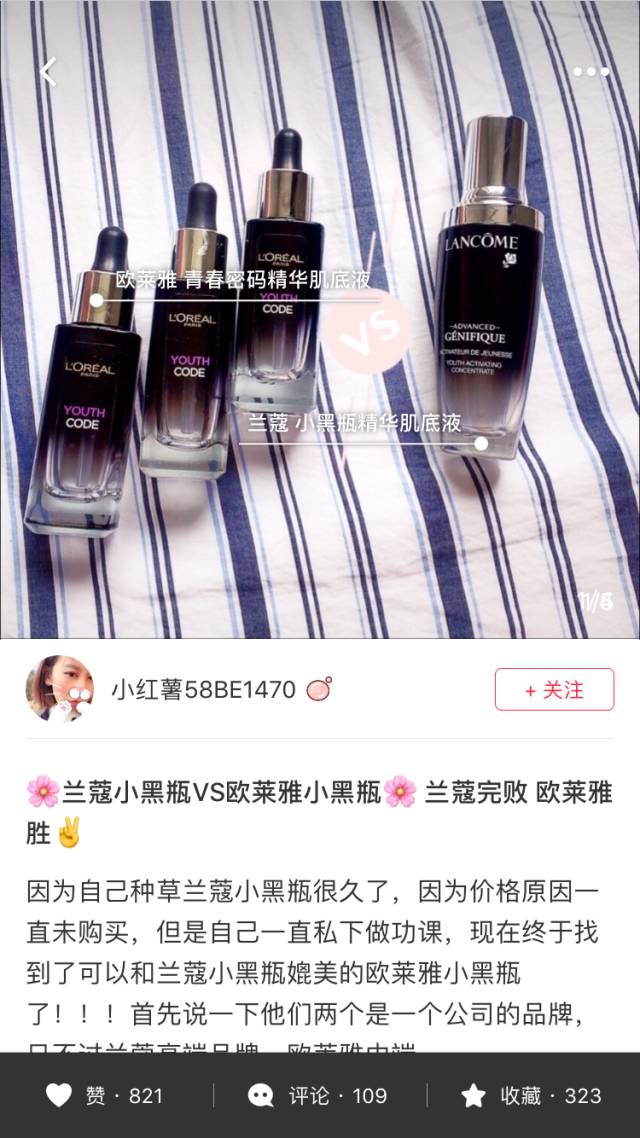Follow user with the 关注 button
The height and width of the screenshot is (1138, 640).
[554, 690]
